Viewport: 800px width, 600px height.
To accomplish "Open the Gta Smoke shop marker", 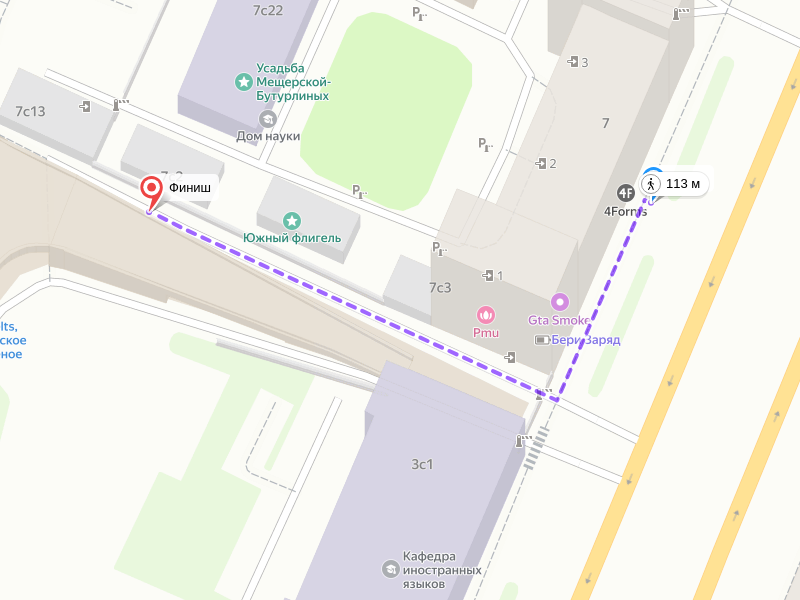I will (x=559, y=302).
